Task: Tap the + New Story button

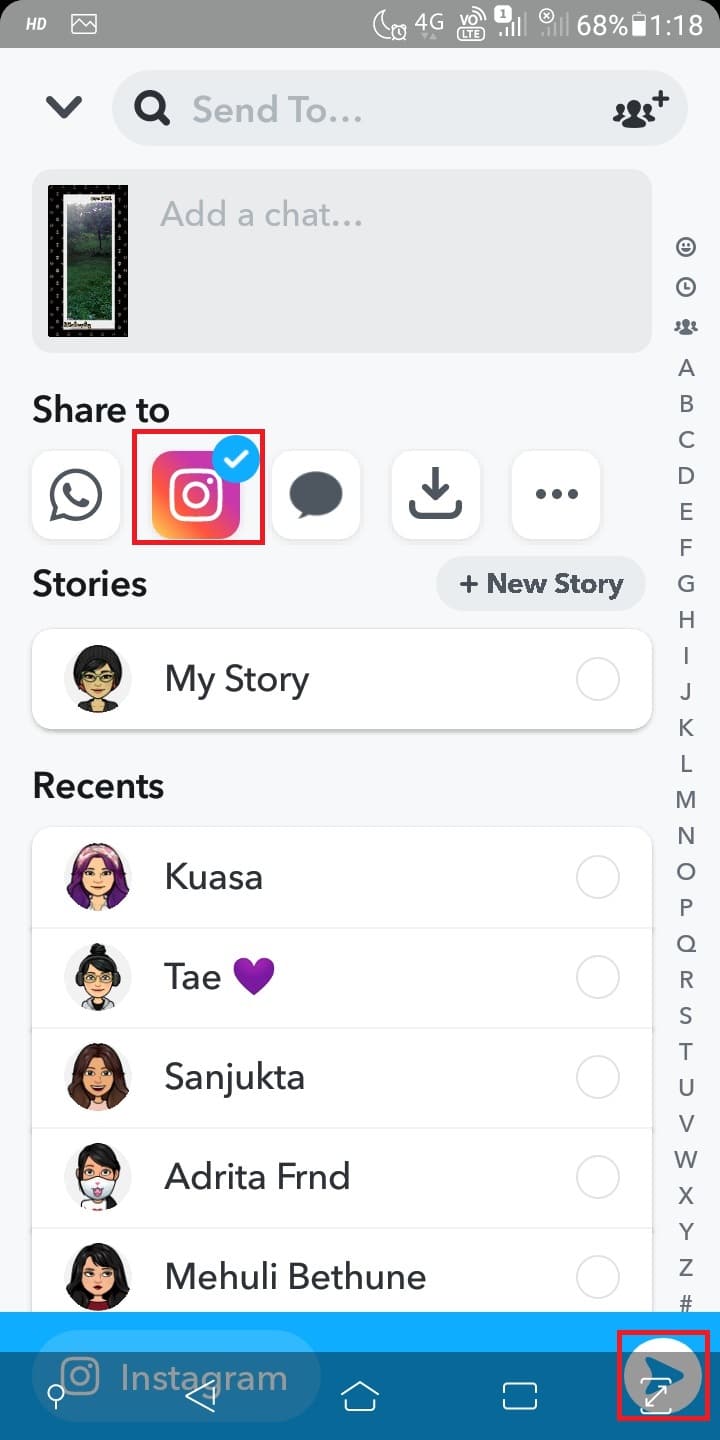Action: pos(540,583)
